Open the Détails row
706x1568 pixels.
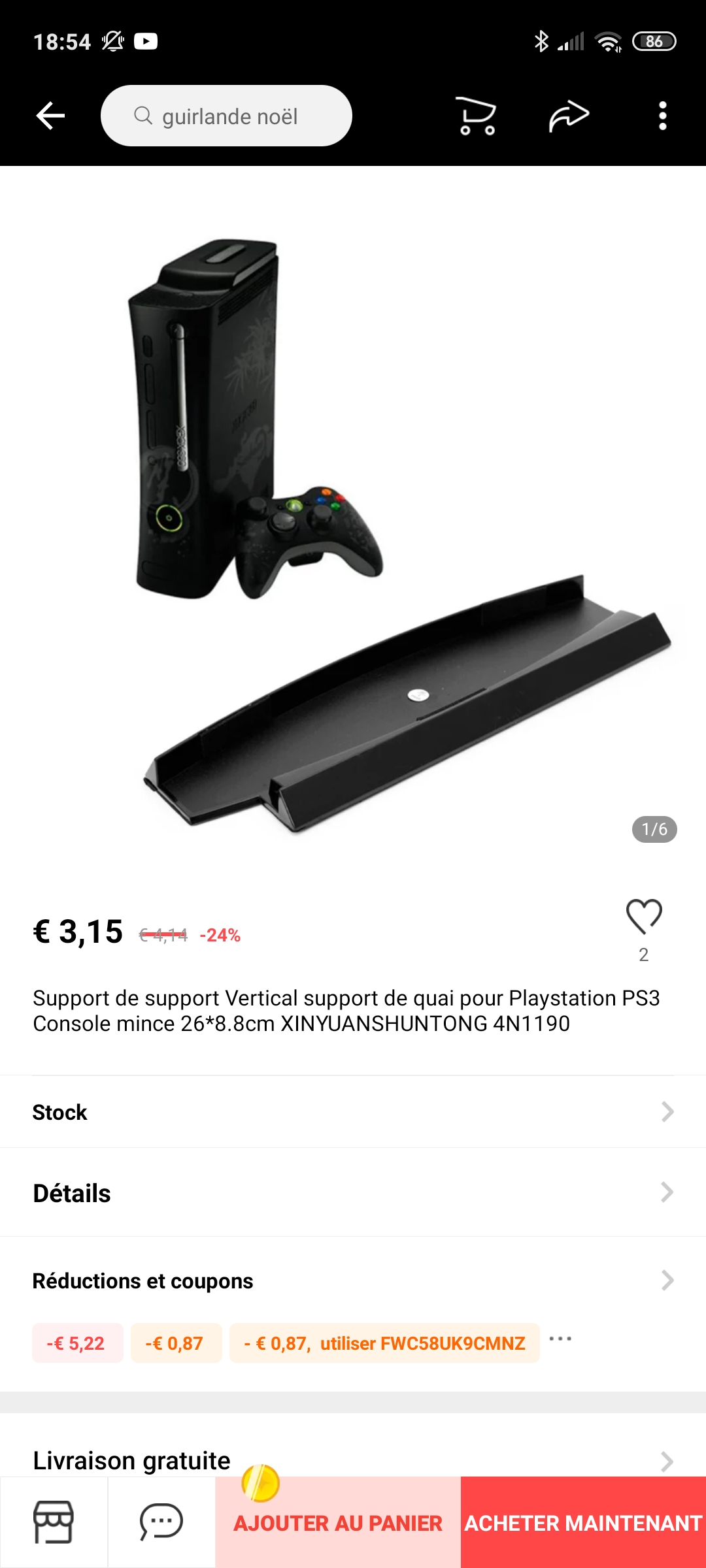pyautogui.click(x=353, y=1193)
